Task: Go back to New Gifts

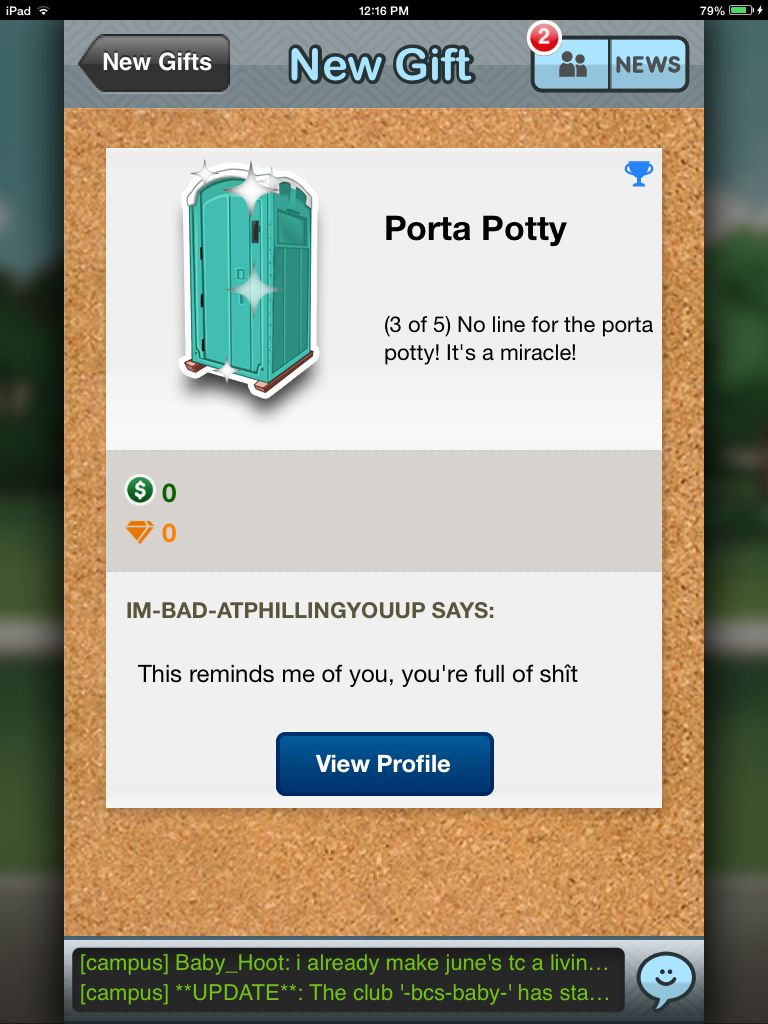Action: 155,63
